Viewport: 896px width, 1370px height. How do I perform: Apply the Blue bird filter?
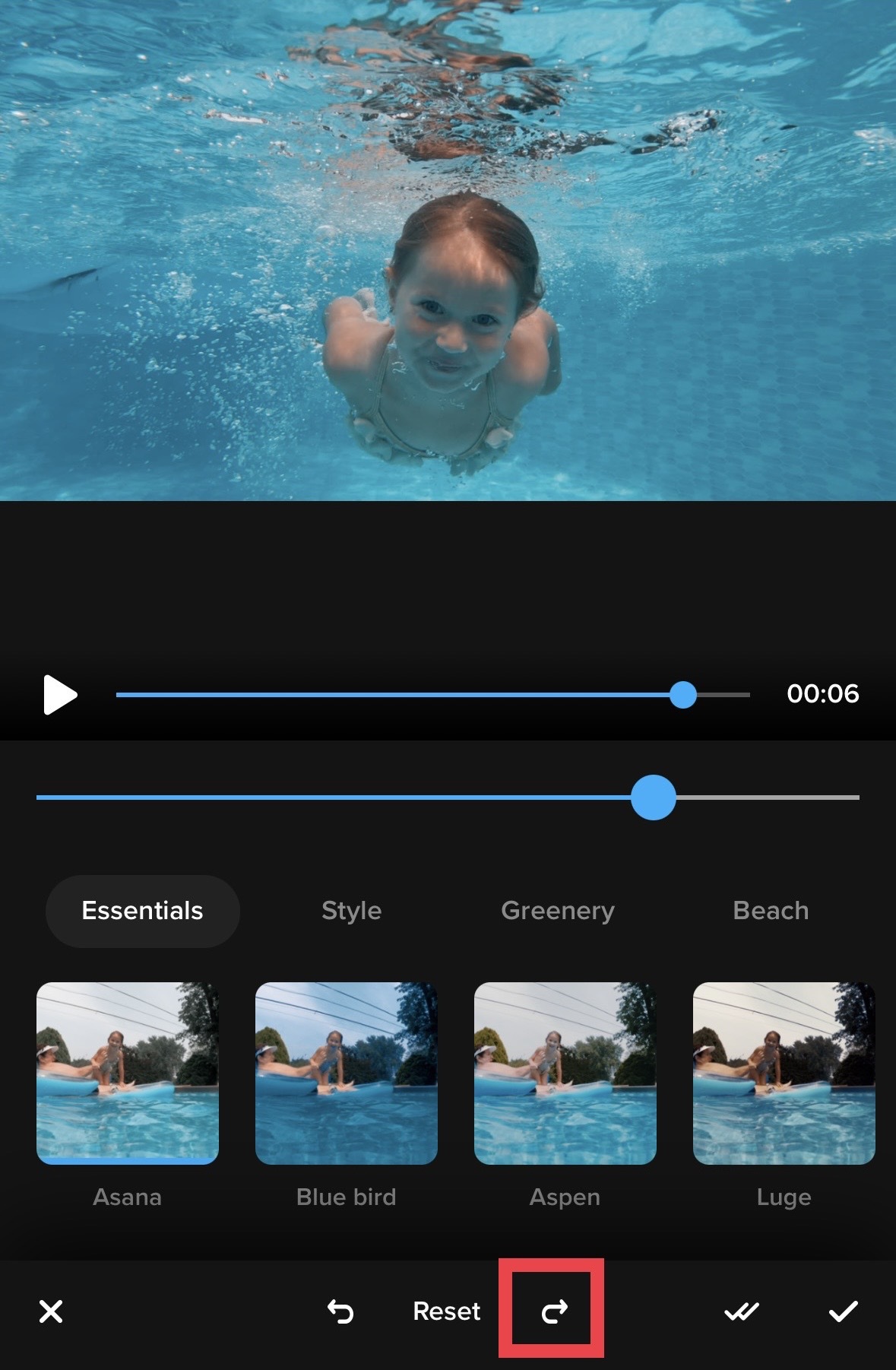pos(347,1073)
